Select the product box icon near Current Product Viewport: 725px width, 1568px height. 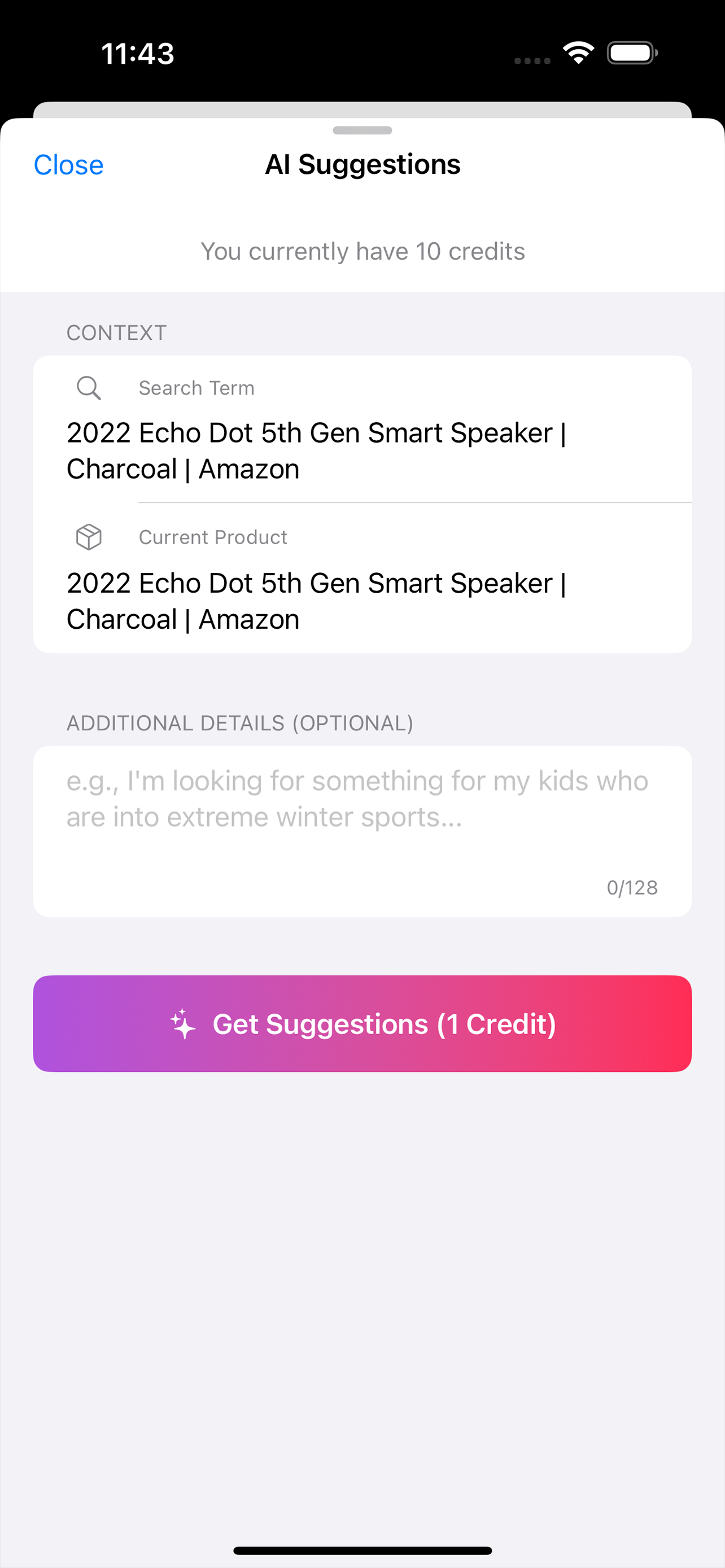pos(88,537)
